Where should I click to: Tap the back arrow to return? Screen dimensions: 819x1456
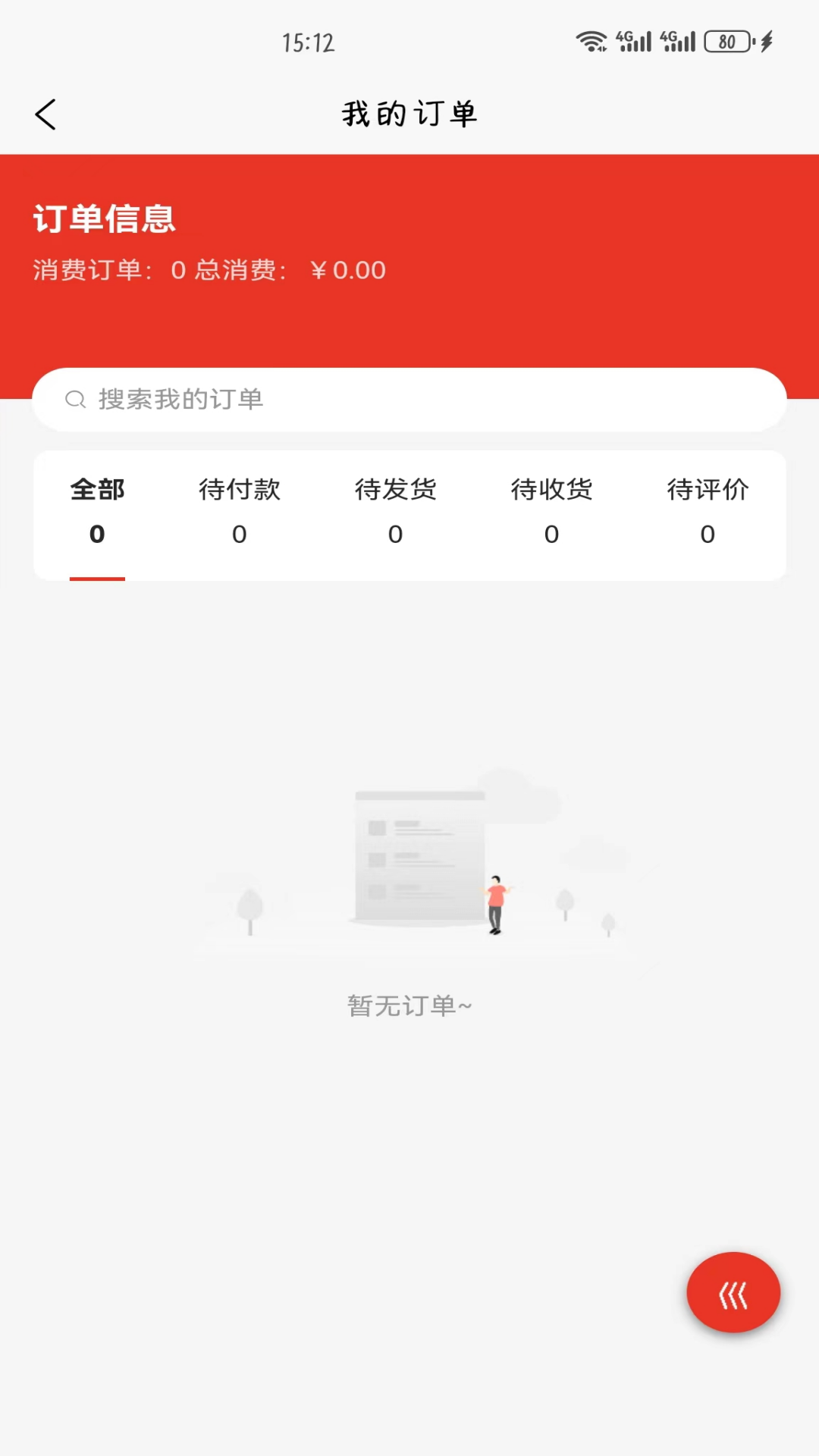point(45,114)
